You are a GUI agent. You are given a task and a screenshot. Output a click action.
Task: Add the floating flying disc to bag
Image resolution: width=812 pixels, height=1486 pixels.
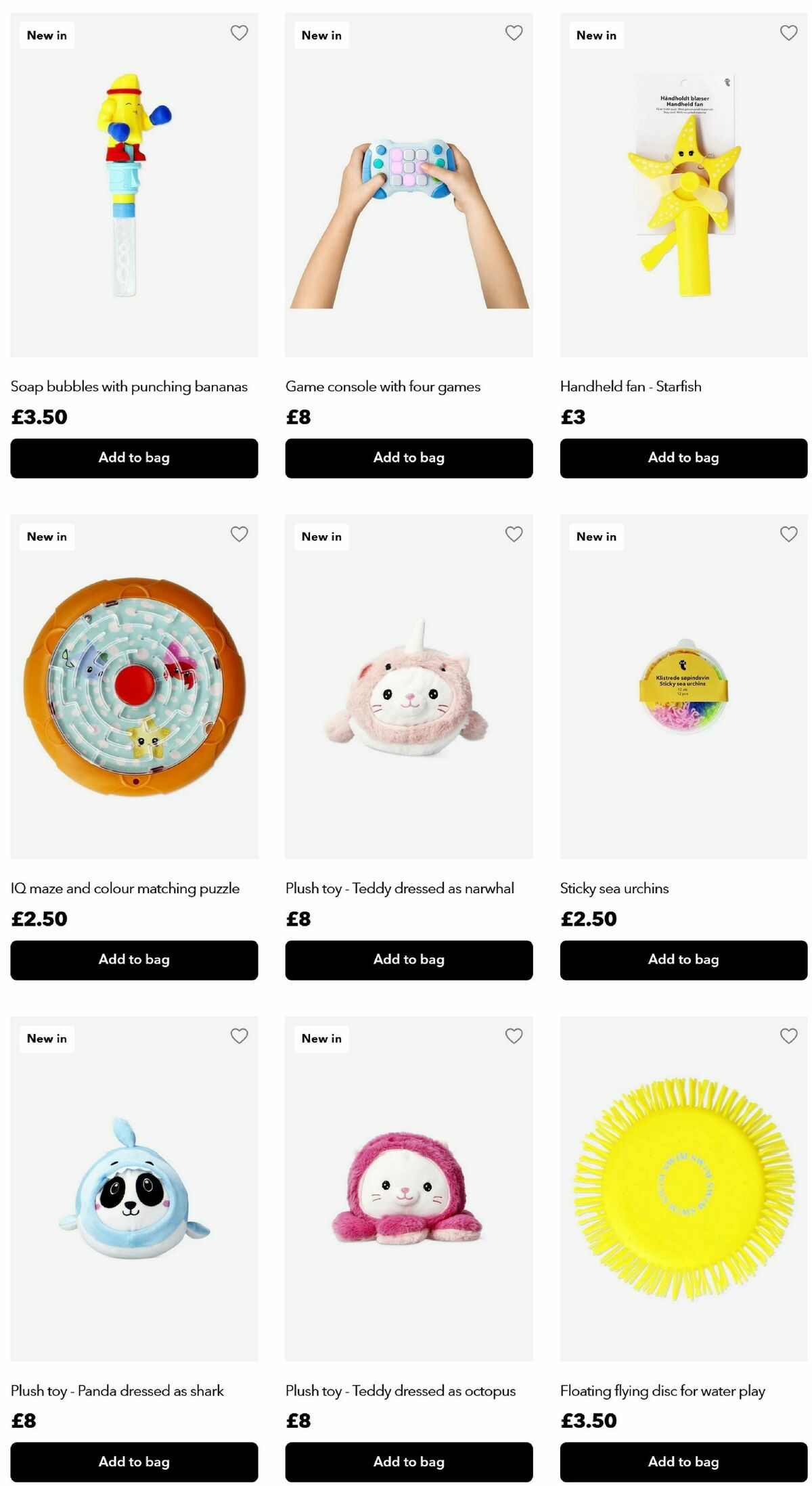pyautogui.click(x=683, y=1462)
